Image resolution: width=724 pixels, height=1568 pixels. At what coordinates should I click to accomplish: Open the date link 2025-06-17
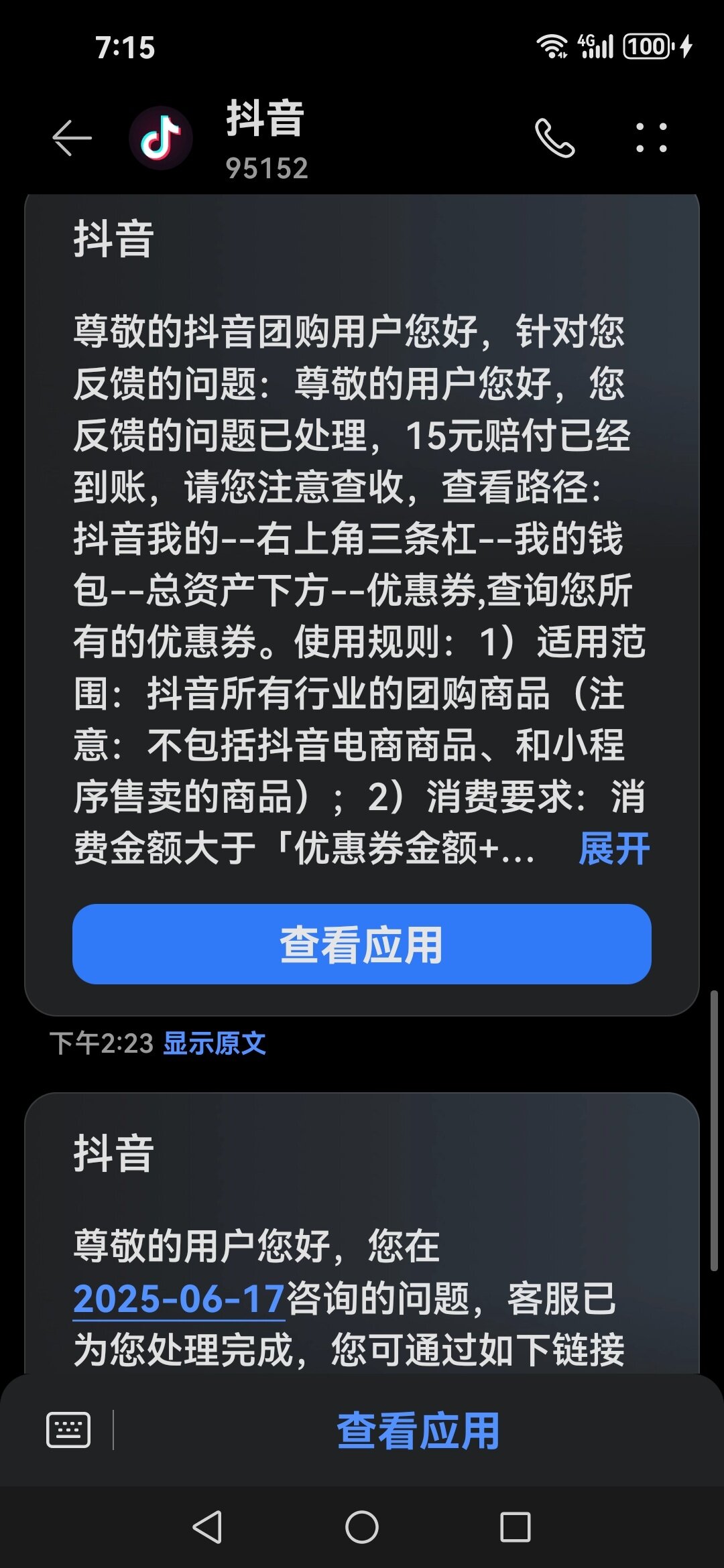[179, 1299]
